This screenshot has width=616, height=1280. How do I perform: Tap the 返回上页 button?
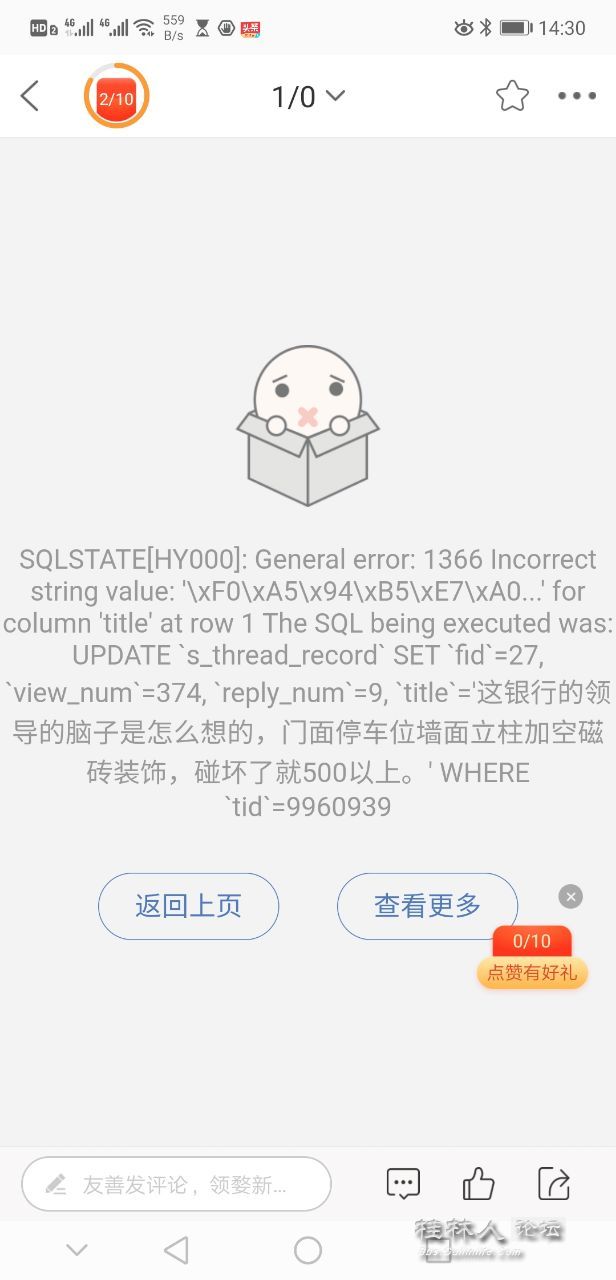[188, 906]
